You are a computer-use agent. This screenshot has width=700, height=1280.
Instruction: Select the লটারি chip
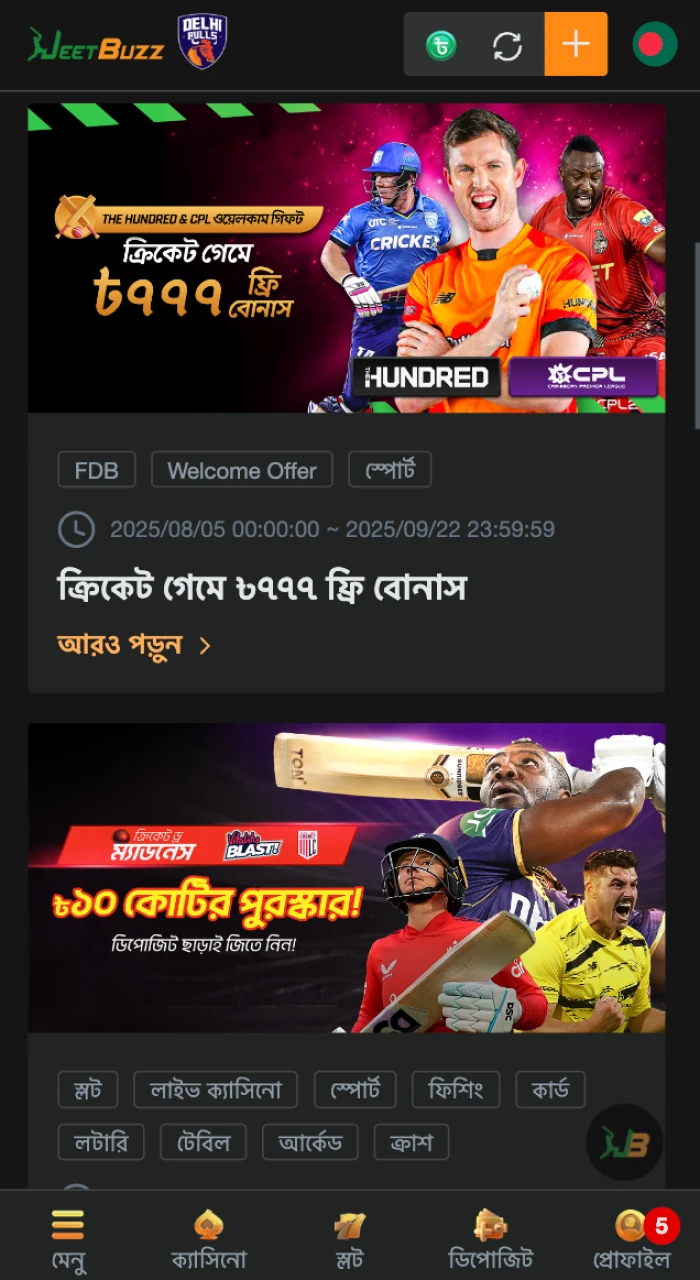101,1142
